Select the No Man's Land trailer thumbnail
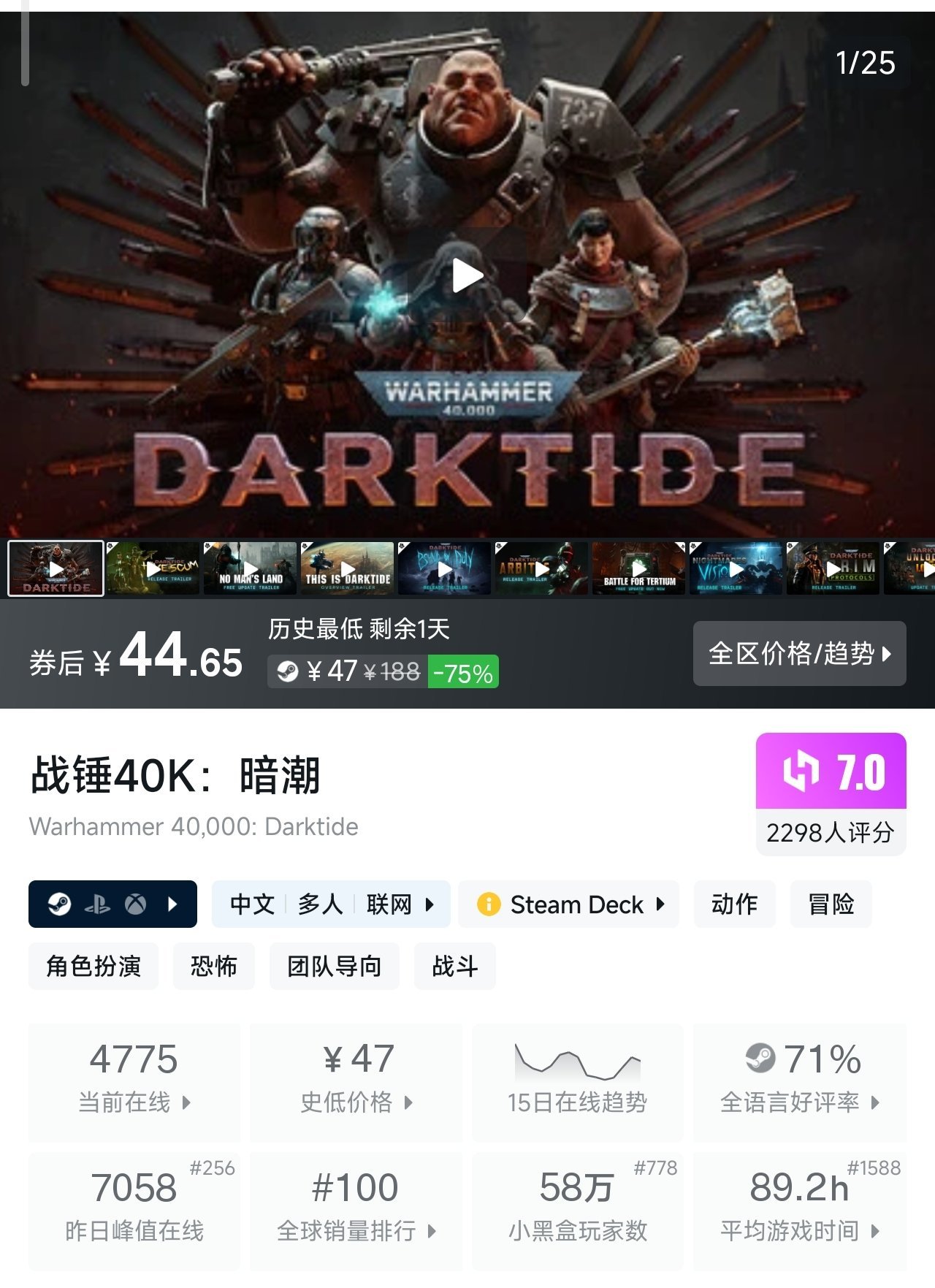This screenshot has width=935, height=1288. point(250,568)
